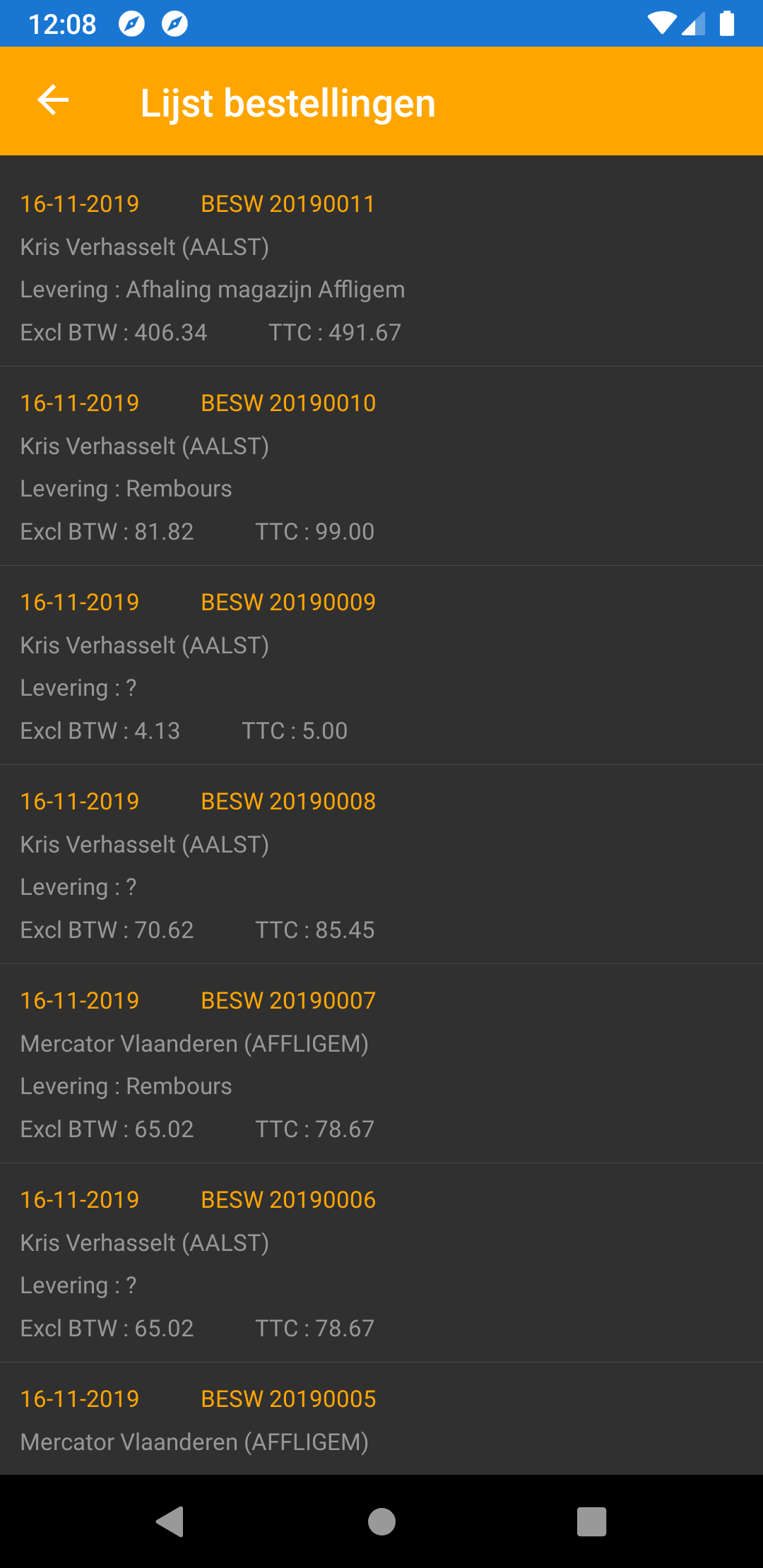The width and height of the screenshot is (763, 1568).
Task: Open order BESW 20190010
Action: click(x=381, y=466)
